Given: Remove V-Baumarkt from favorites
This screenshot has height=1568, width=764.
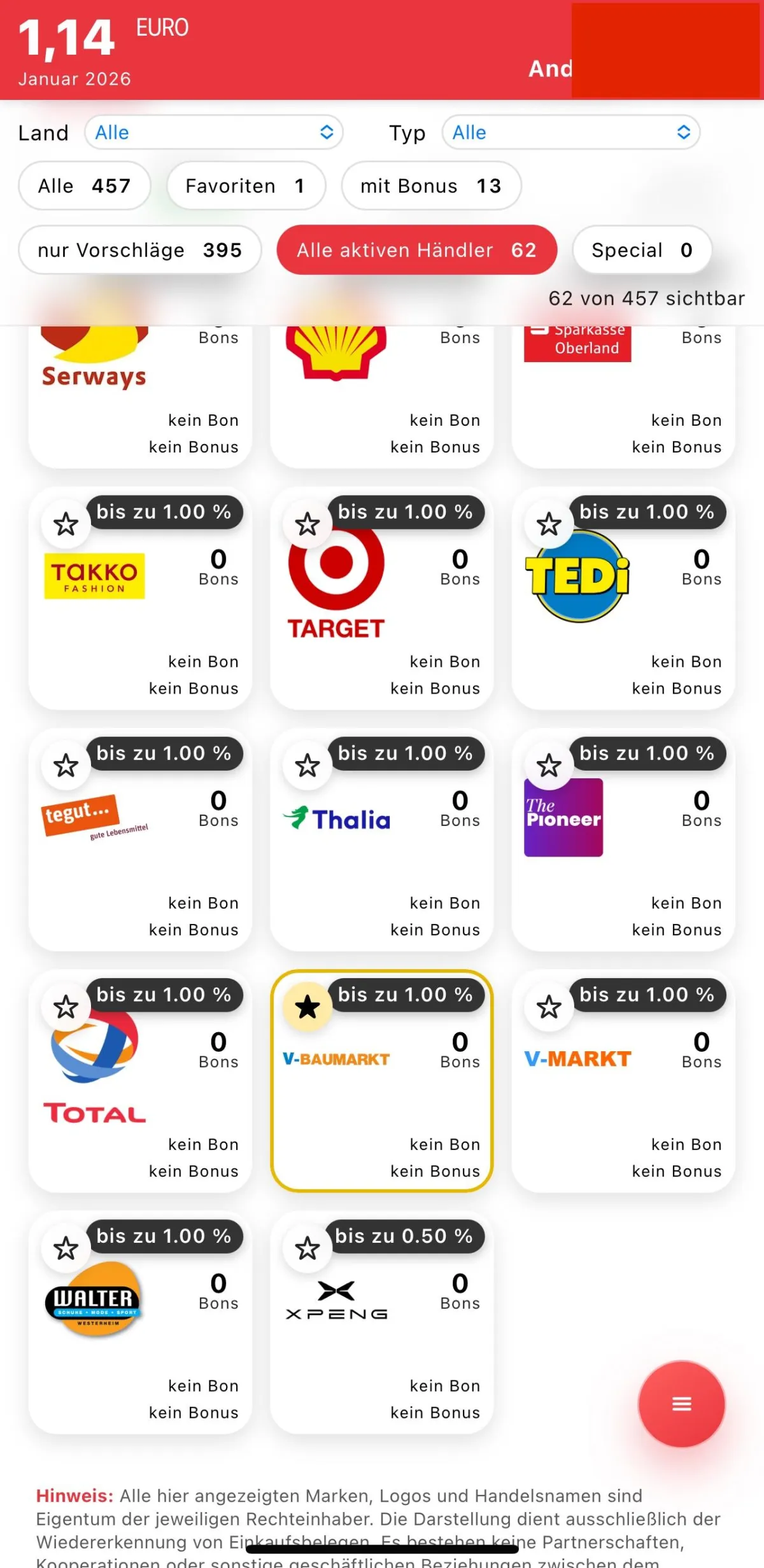Looking at the screenshot, I should click(308, 1007).
